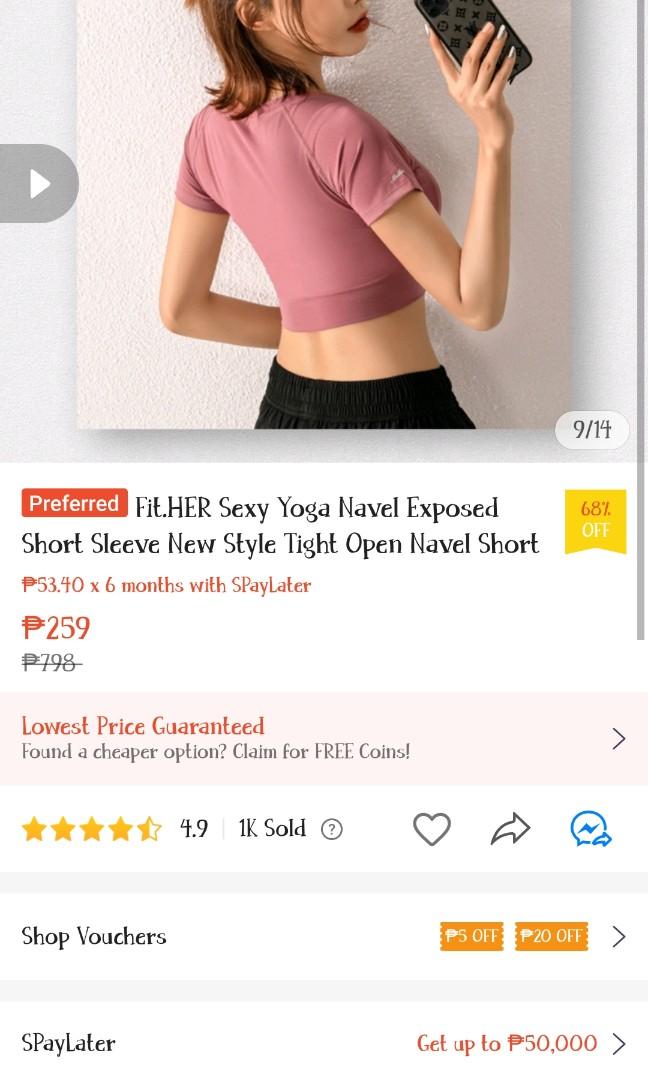Open the sold count help icon
Image resolution: width=648 pixels, height=1080 pixels.
click(332, 829)
